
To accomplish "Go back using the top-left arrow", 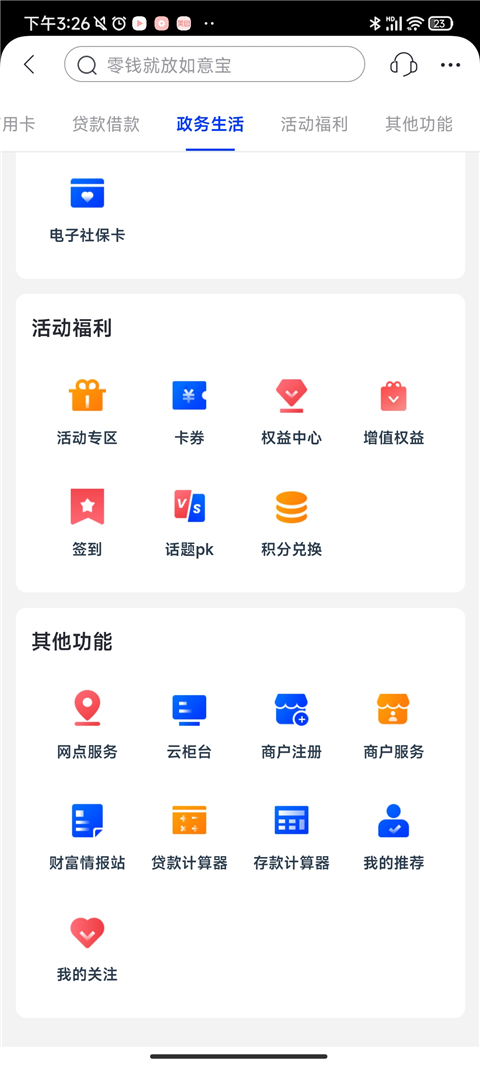I will pyautogui.click(x=29, y=65).
